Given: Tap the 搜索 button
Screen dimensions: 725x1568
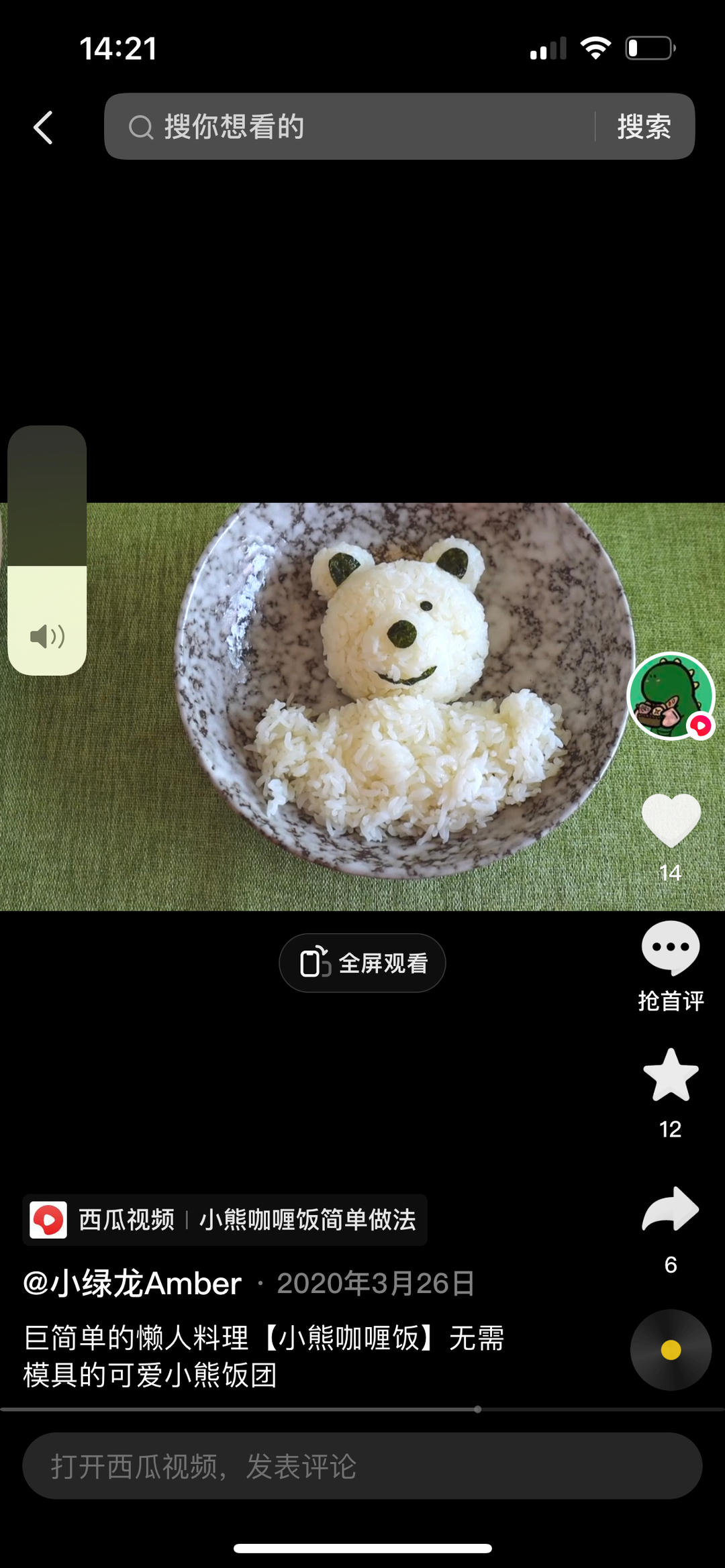Looking at the screenshot, I should tap(644, 126).
